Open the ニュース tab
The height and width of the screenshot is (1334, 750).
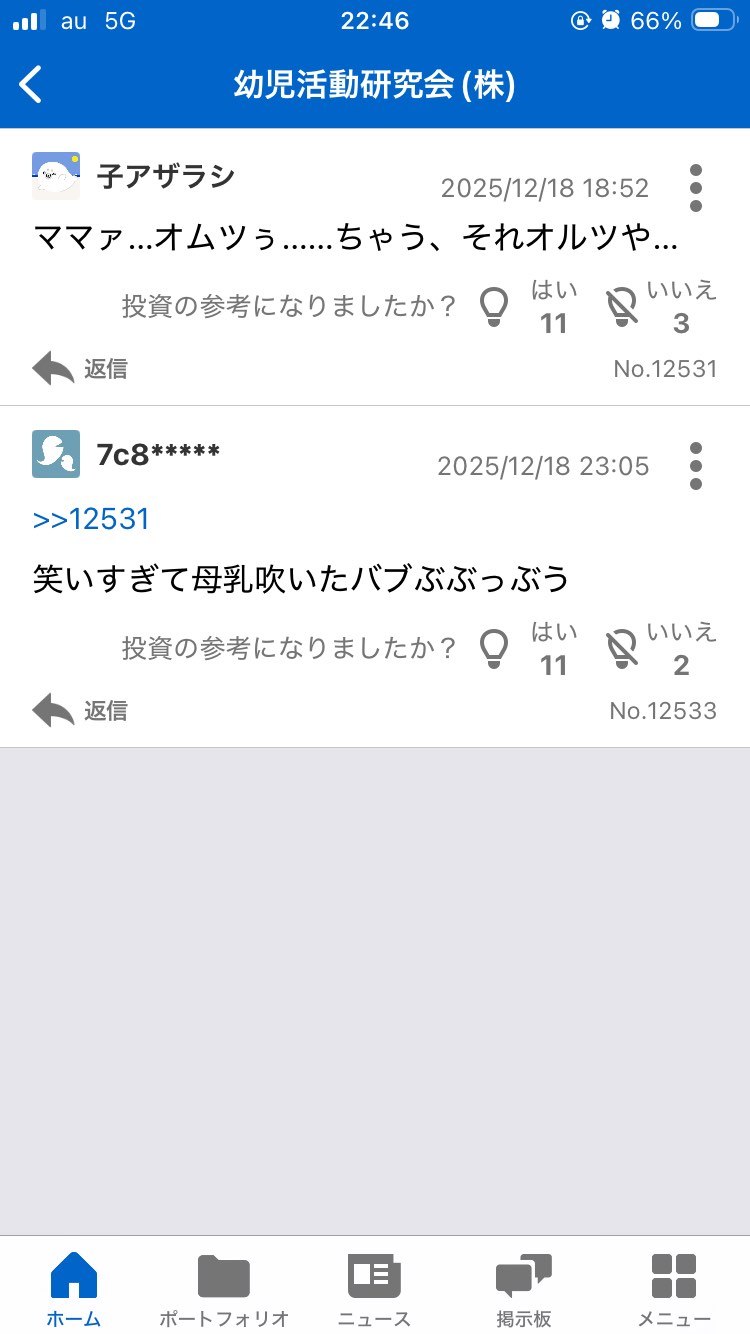(374, 1290)
